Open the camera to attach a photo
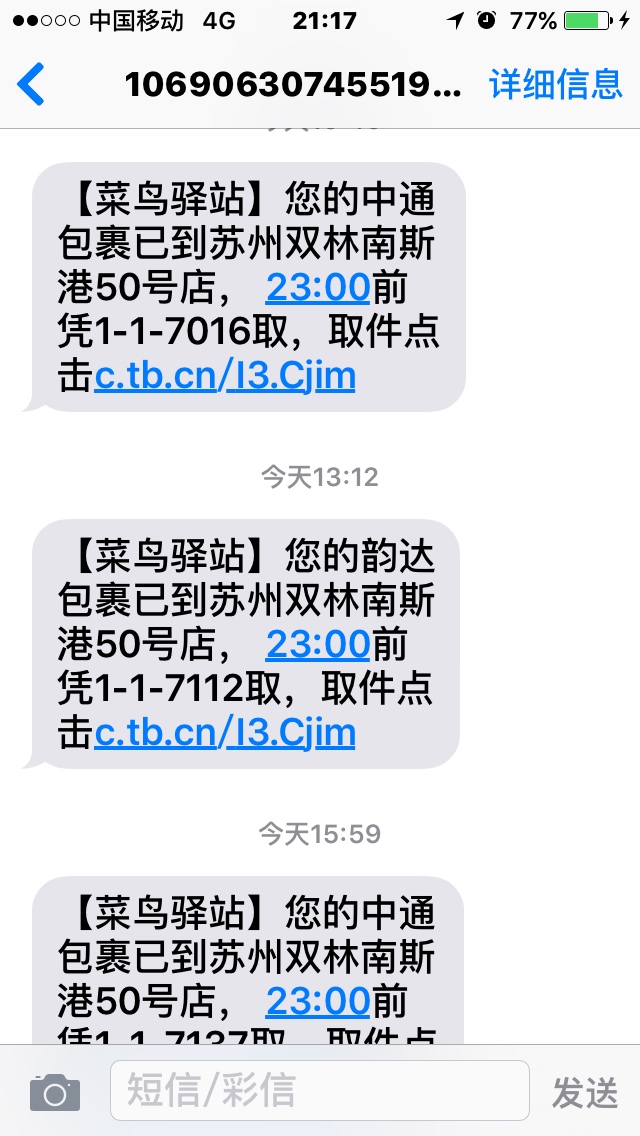 55,1092
